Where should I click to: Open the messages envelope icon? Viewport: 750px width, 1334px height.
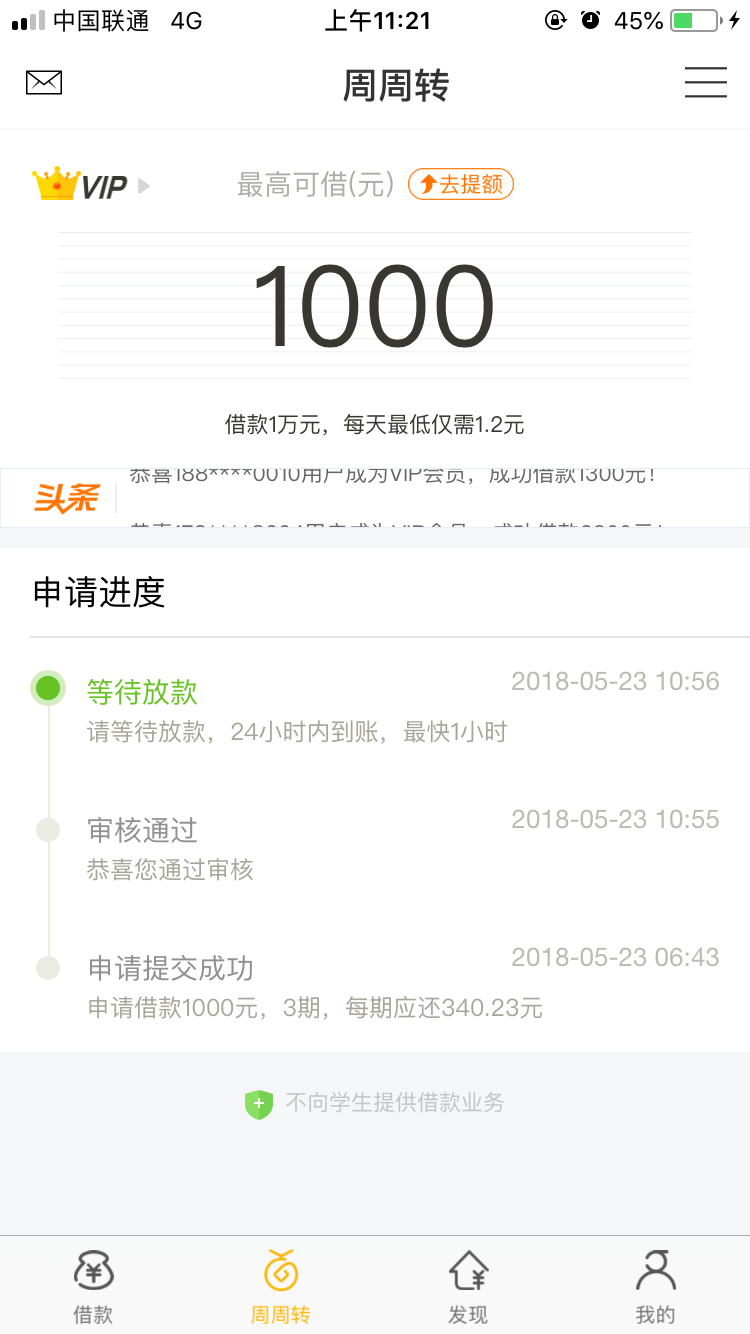pos(44,83)
